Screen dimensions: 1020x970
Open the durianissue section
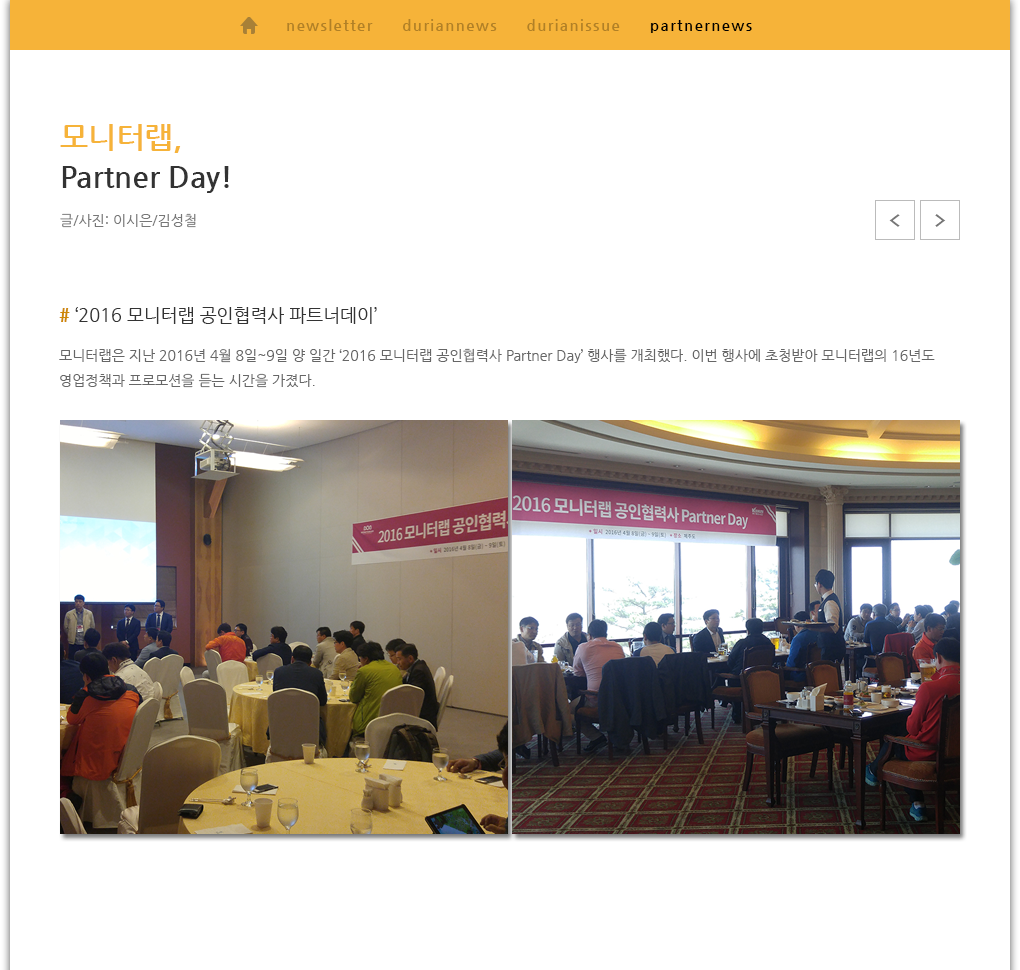tap(573, 26)
